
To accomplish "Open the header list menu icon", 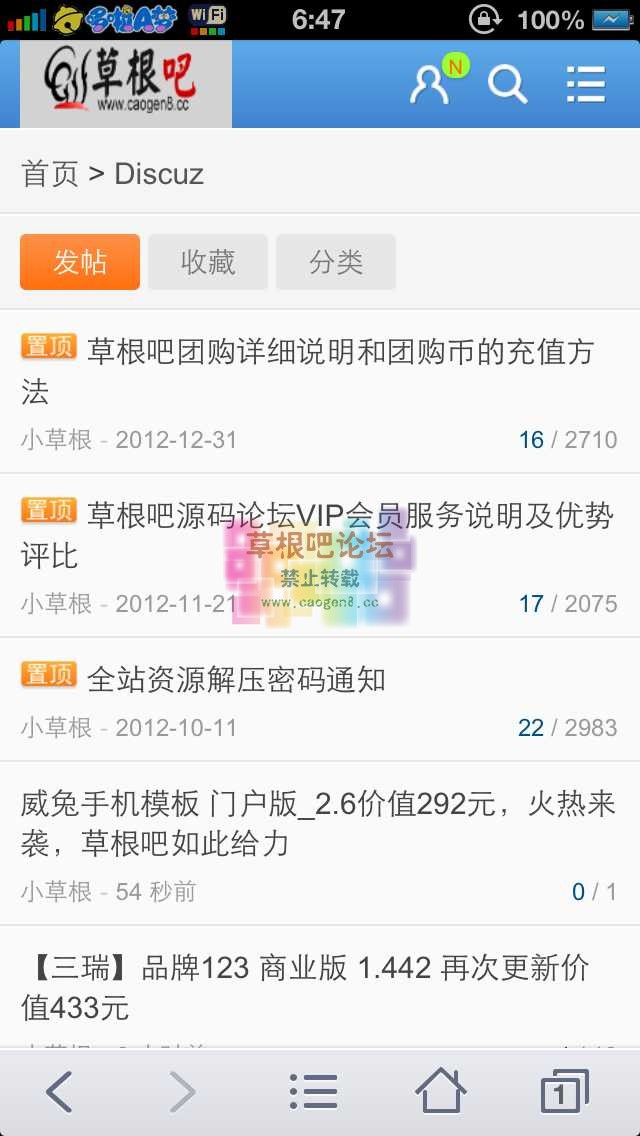I will tap(585, 85).
